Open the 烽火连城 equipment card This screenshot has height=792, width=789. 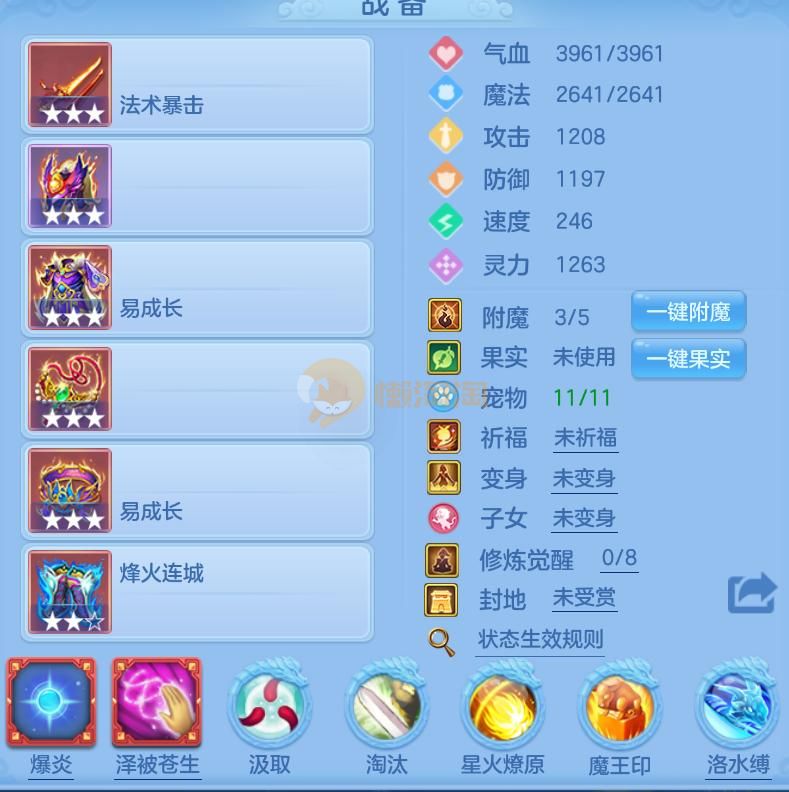pyautogui.click(x=197, y=592)
